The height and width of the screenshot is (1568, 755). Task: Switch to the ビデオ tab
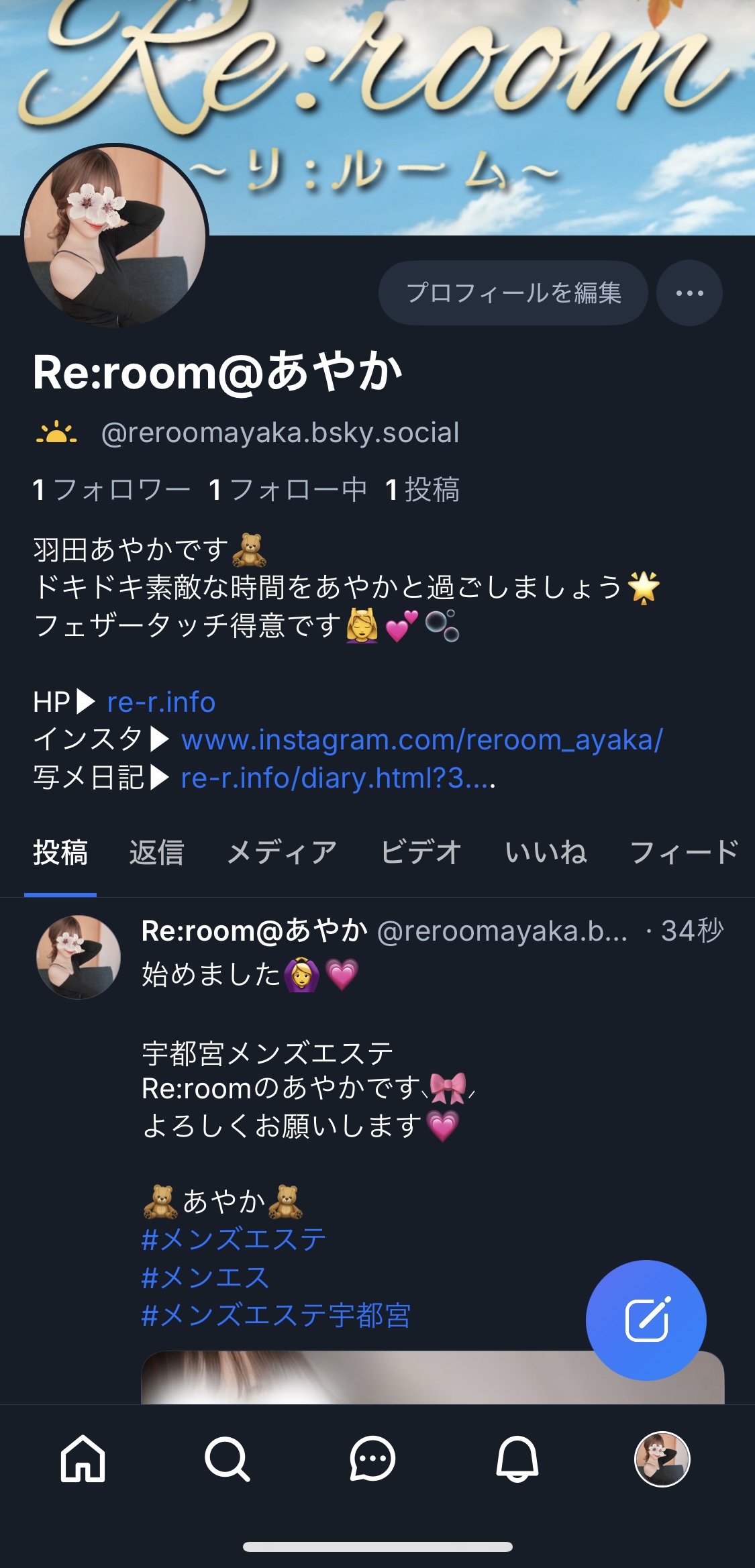click(x=421, y=853)
